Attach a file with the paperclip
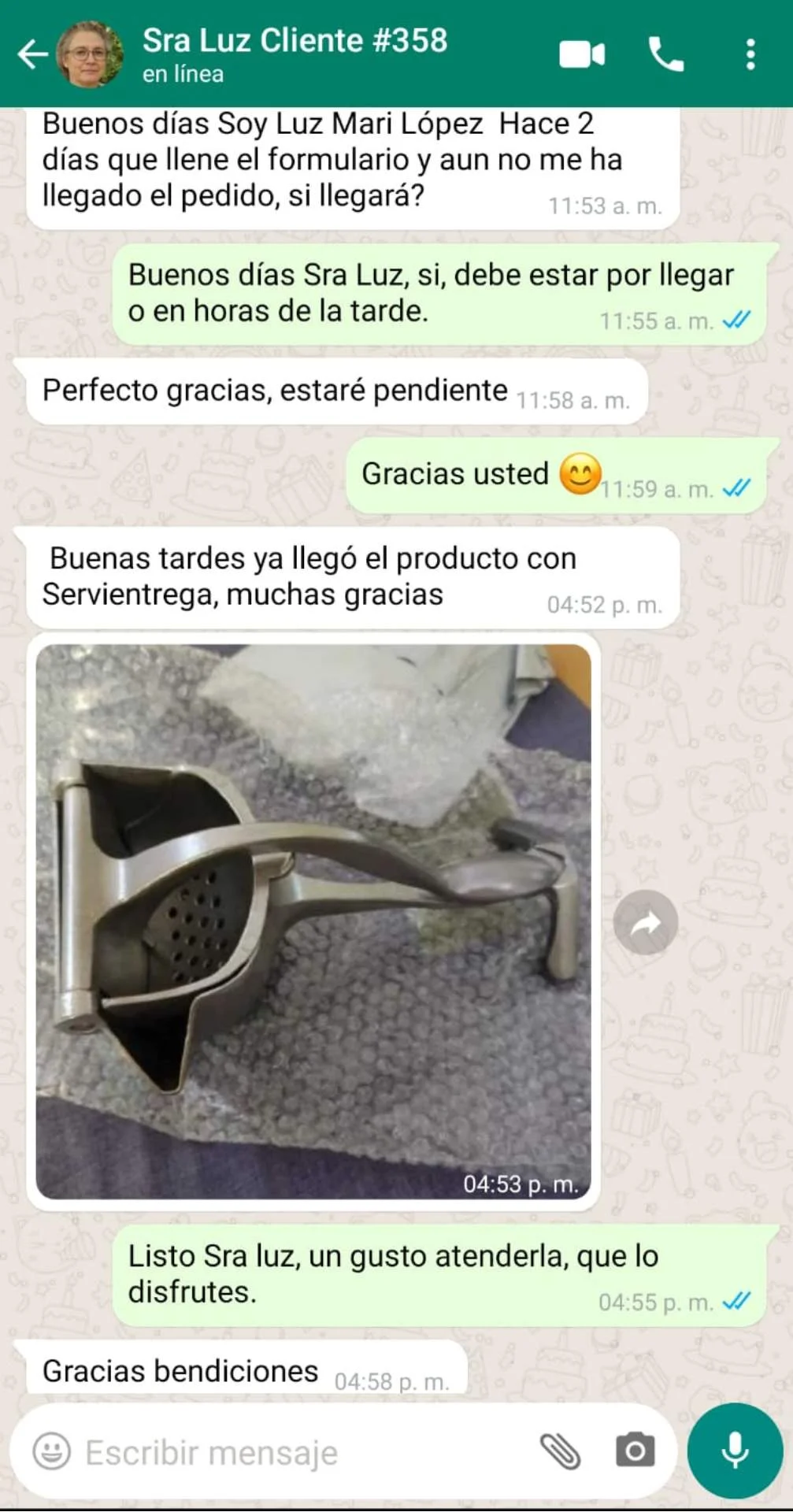The width and height of the screenshot is (793, 1512). (560, 1451)
